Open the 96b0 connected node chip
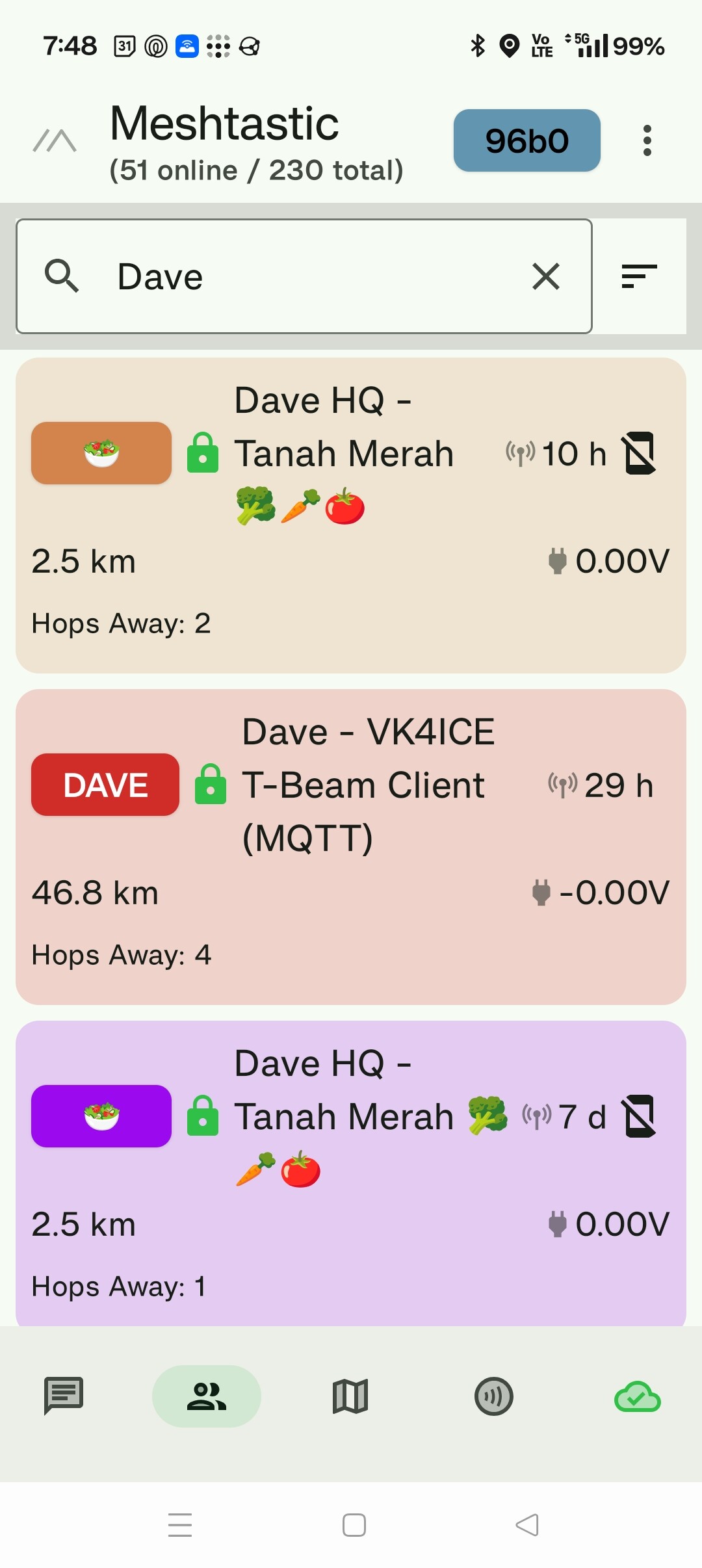The height and width of the screenshot is (1568, 702). pyautogui.click(x=526, y=140)
